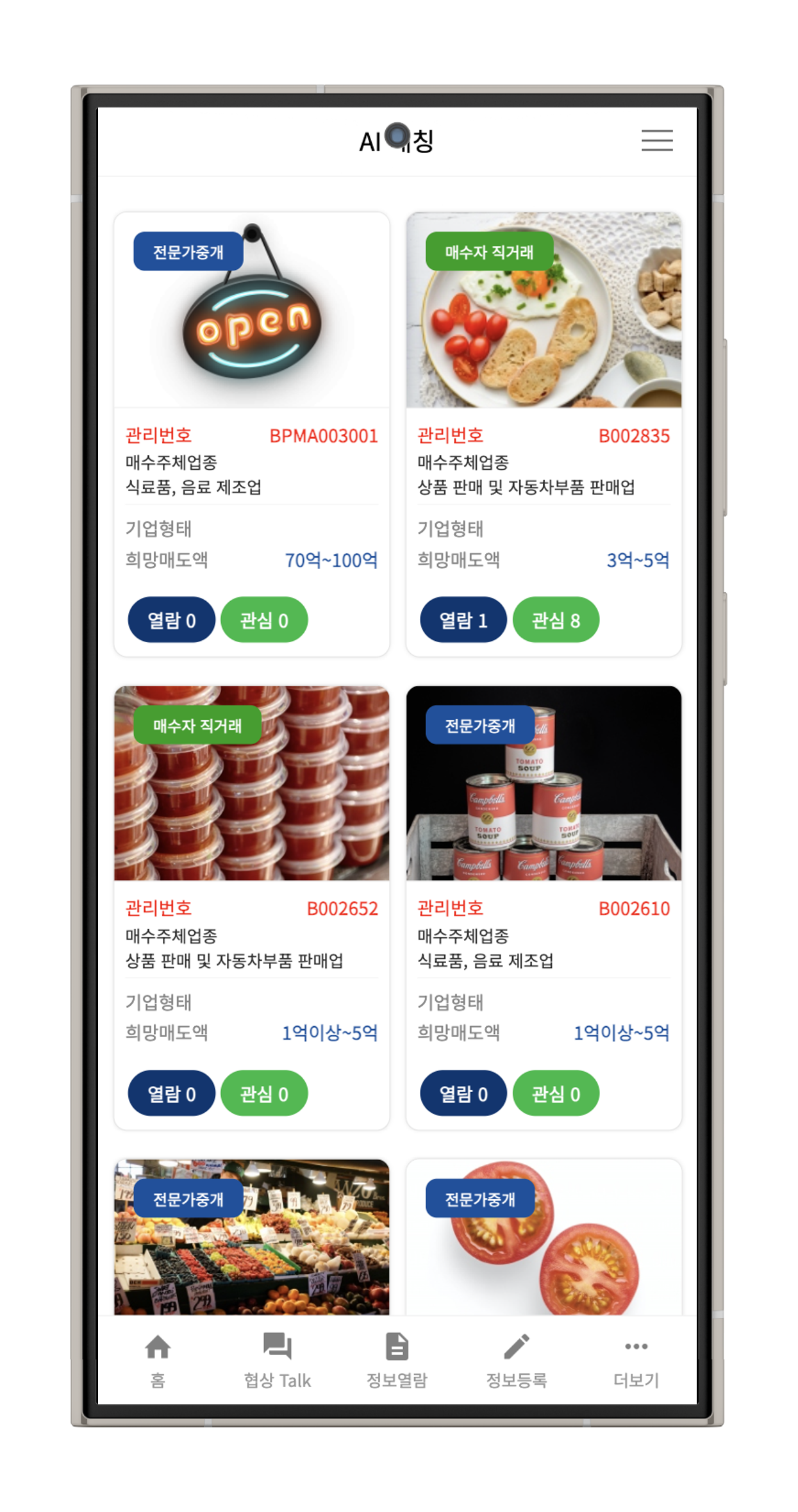Tap 열람 0 on listing B002652

point(171,1093)
